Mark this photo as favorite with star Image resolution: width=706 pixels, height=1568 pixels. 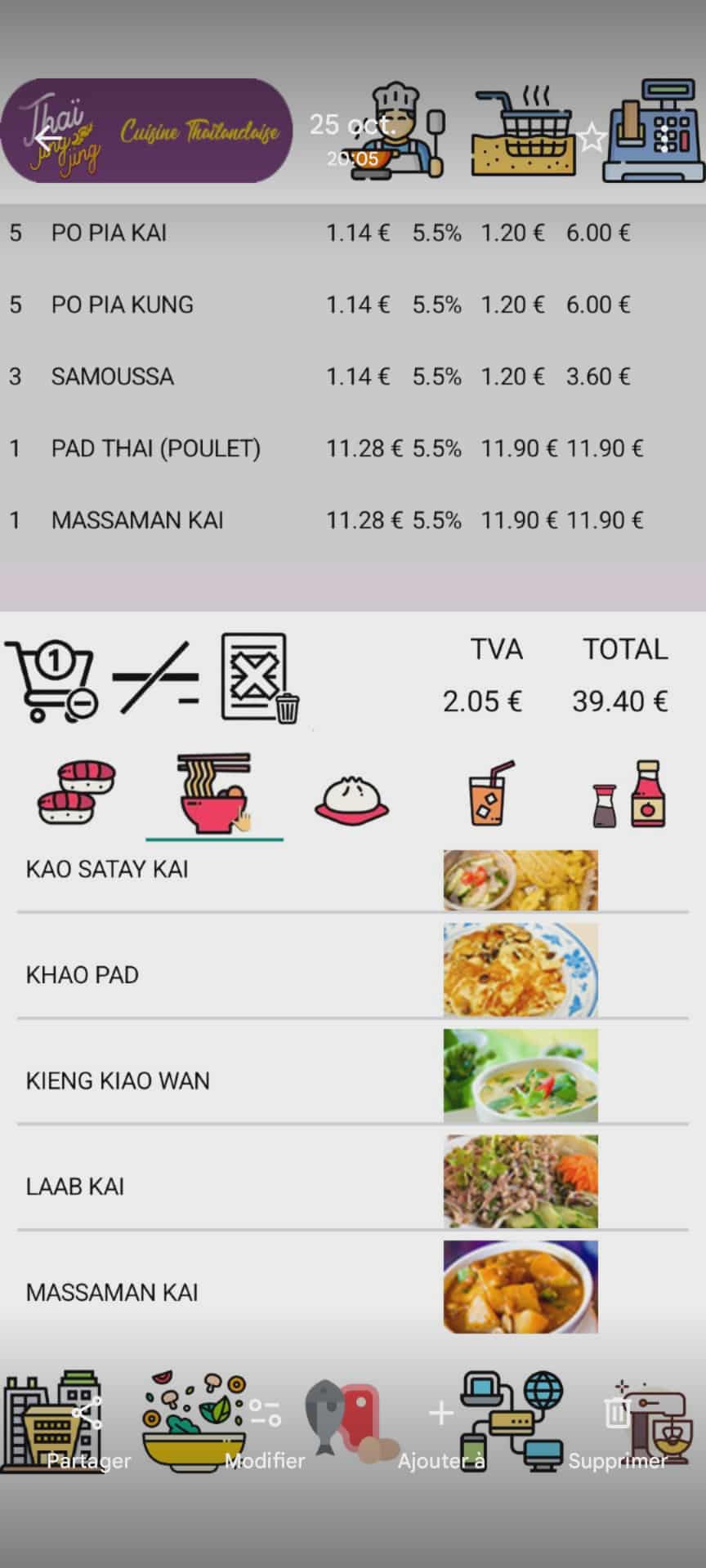590,138
